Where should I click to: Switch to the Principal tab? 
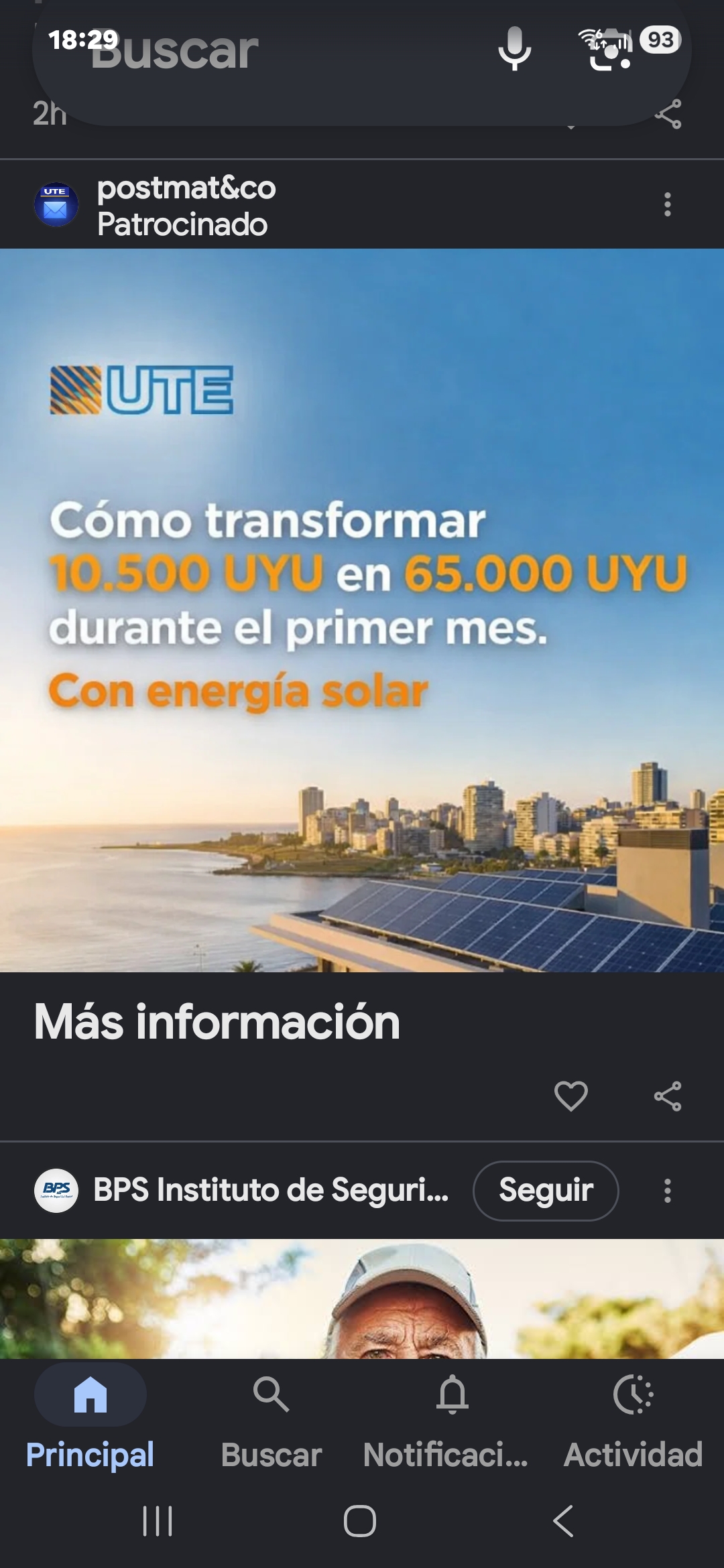tap(90, 1418)
